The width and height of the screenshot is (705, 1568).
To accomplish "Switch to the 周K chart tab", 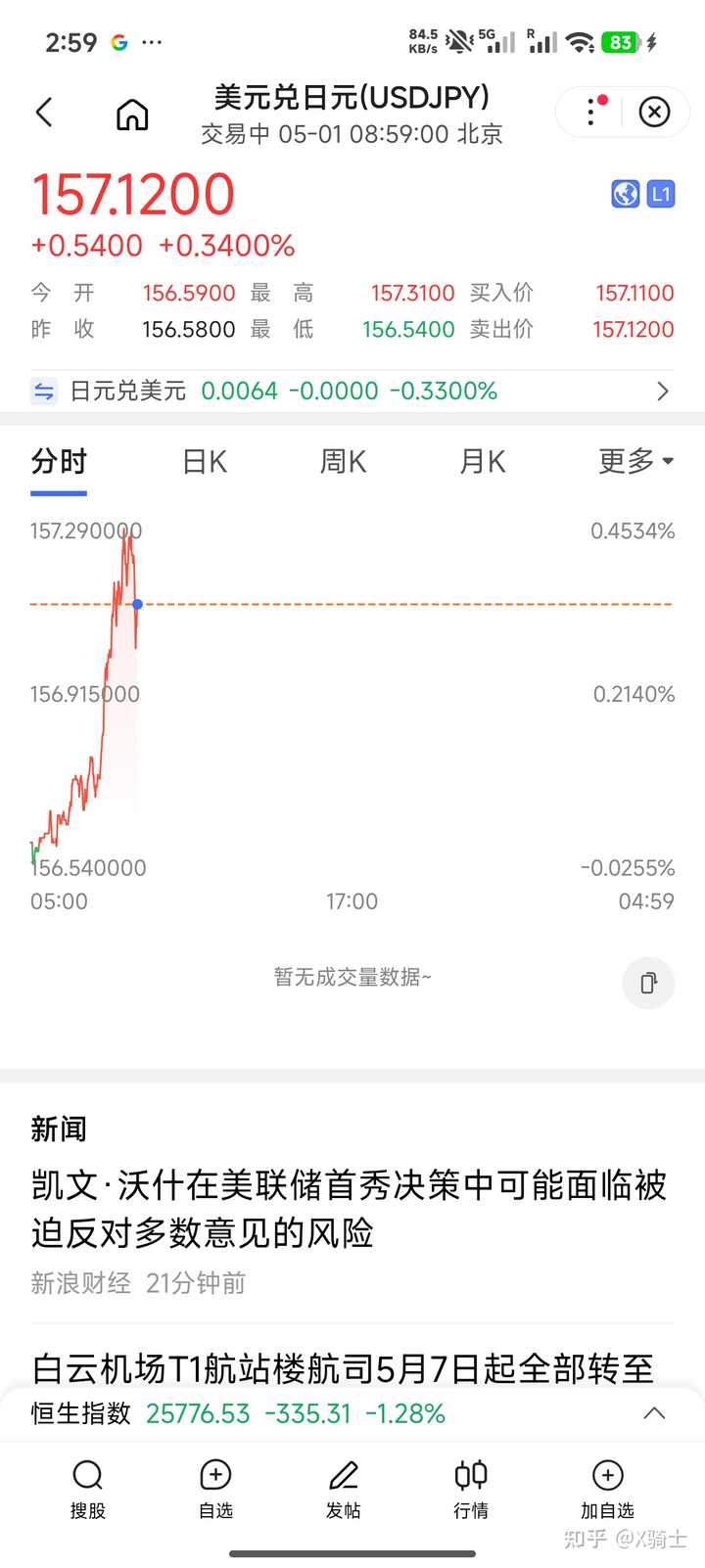I will (x=344, y=461).
